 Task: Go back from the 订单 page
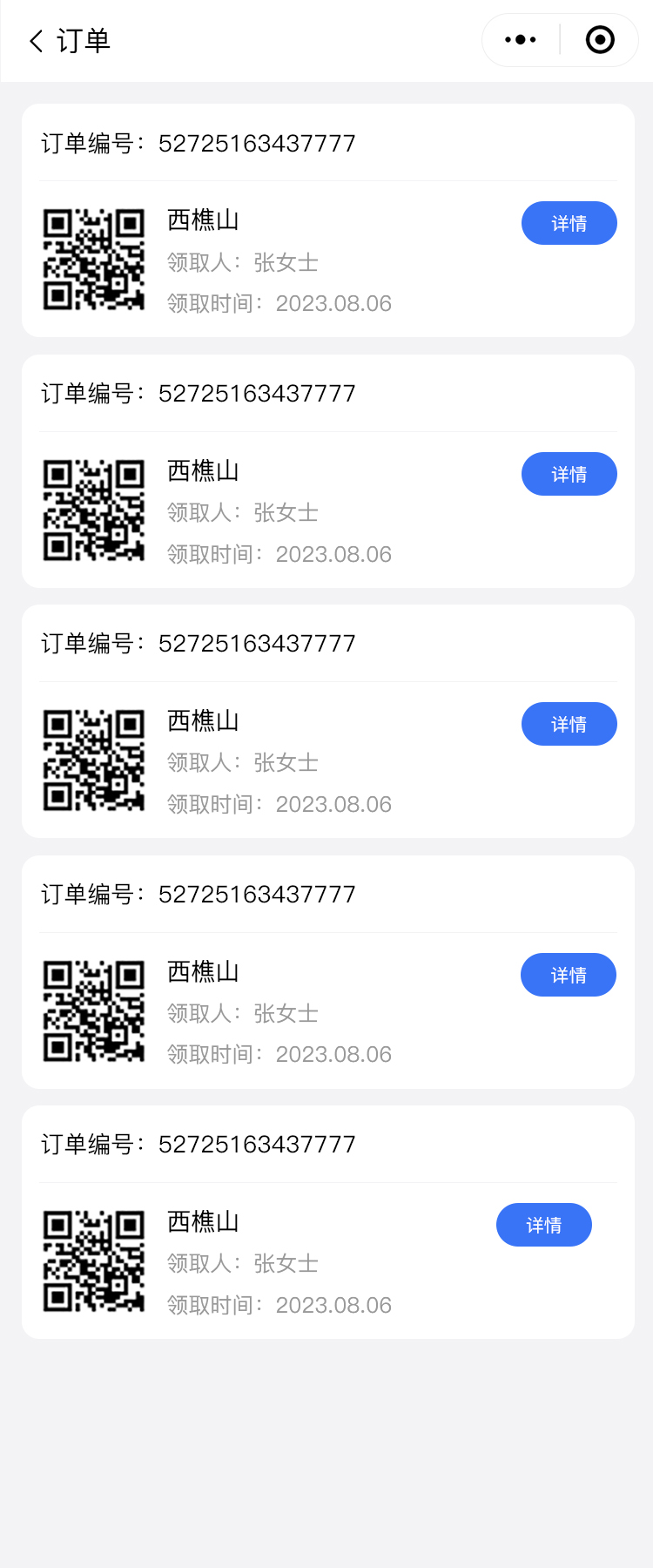pyautogui.click(x=37, y=41)
